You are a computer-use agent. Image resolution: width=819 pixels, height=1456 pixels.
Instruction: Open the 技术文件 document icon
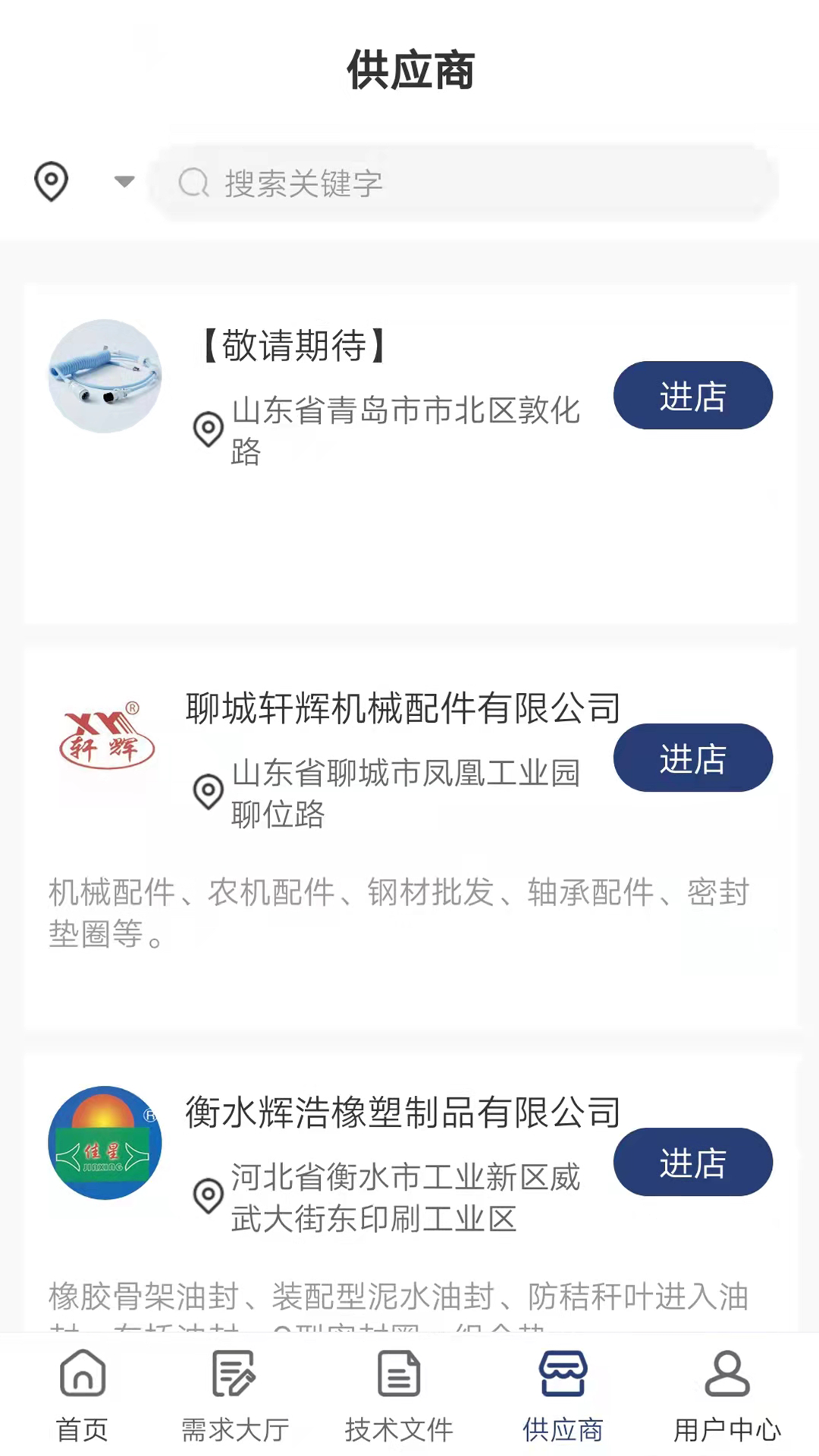397,1374
